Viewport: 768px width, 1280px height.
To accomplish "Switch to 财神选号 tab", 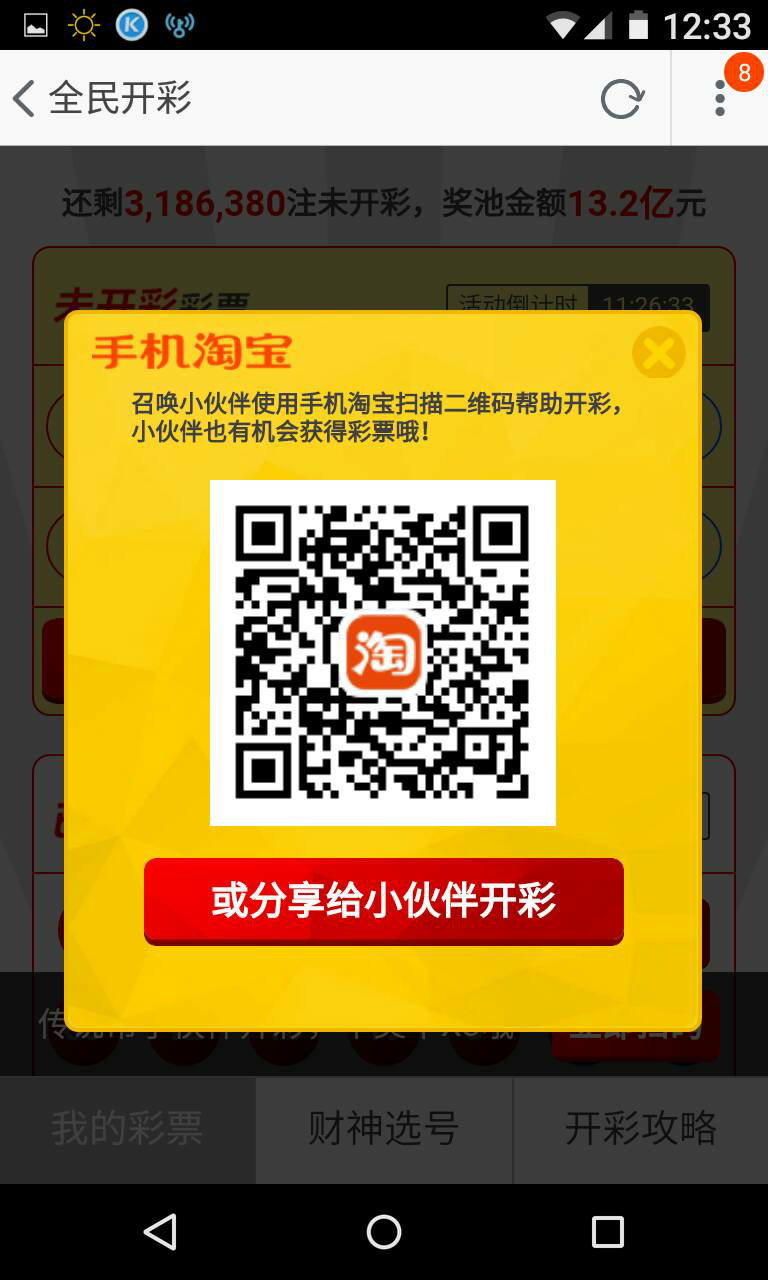I will pos(384,1129).
